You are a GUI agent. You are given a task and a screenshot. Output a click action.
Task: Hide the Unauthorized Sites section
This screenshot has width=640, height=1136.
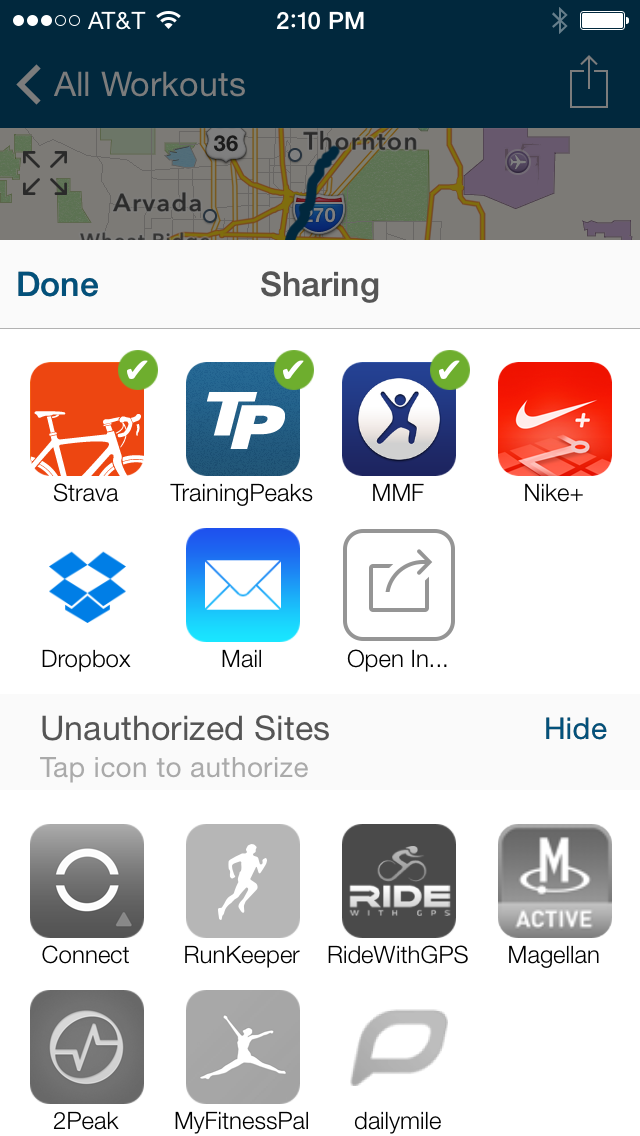(x=575, y=729)
